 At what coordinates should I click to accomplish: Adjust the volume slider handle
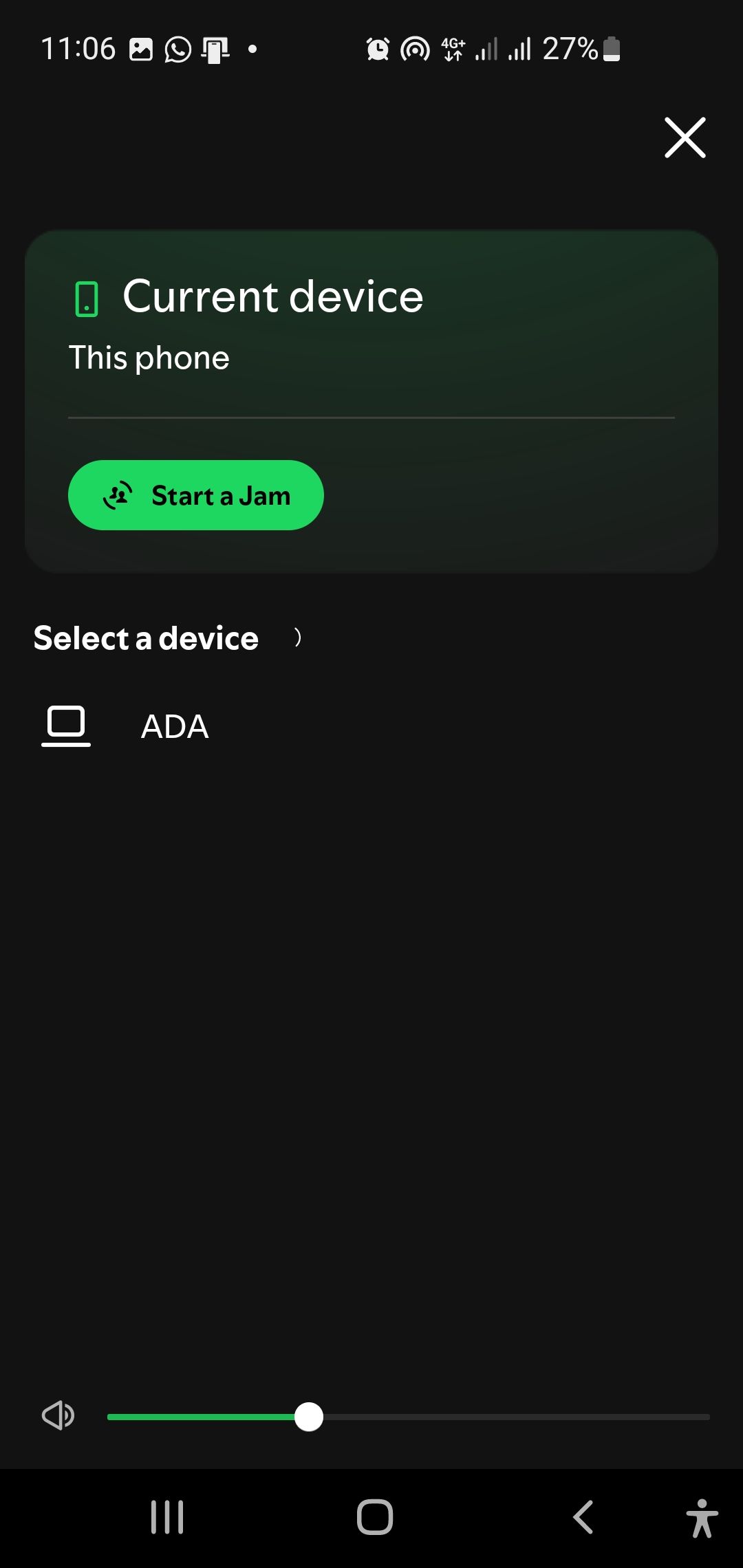tap(309, 1417)
